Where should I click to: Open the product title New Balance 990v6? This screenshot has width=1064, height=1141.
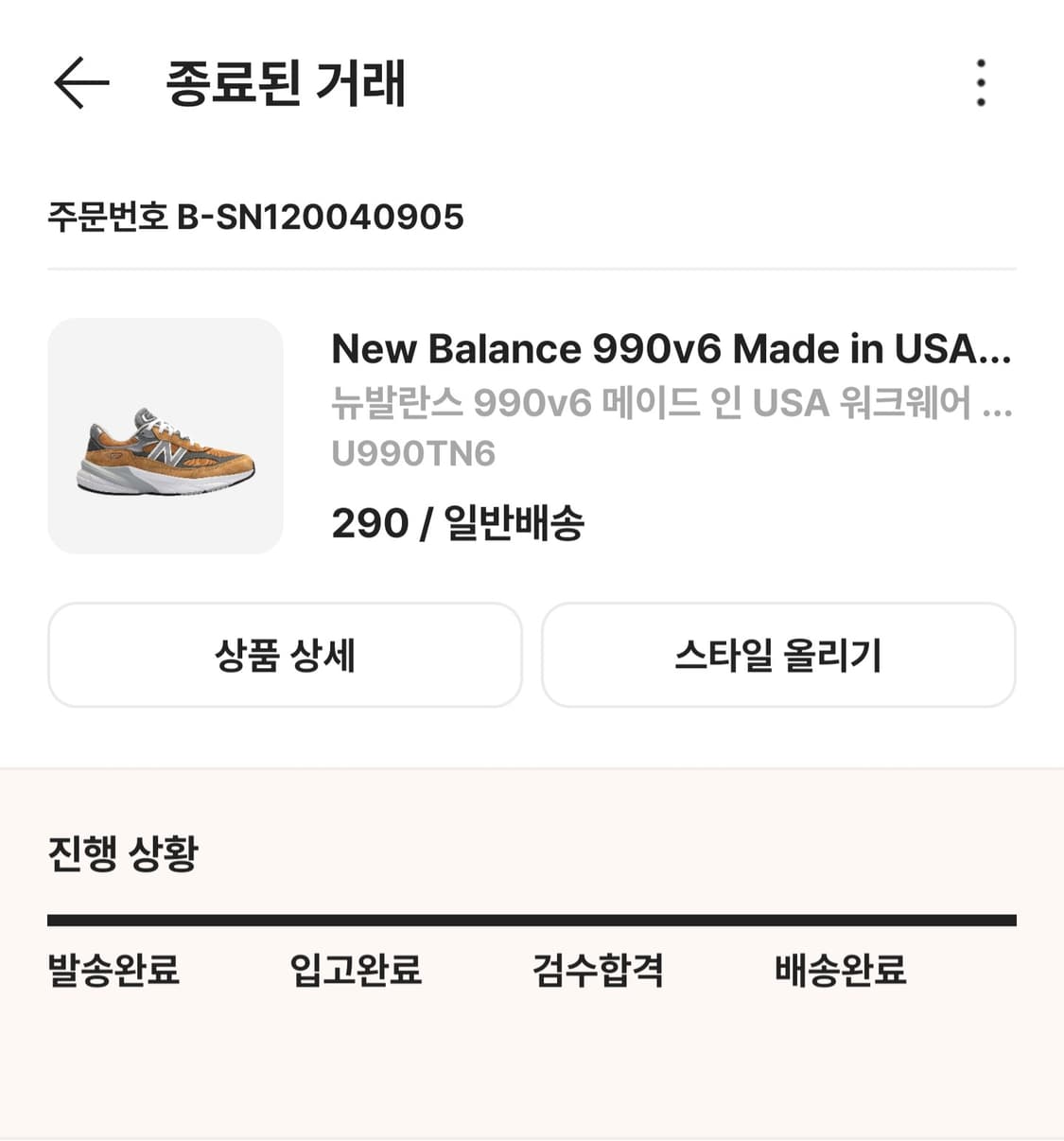(671, 349)
